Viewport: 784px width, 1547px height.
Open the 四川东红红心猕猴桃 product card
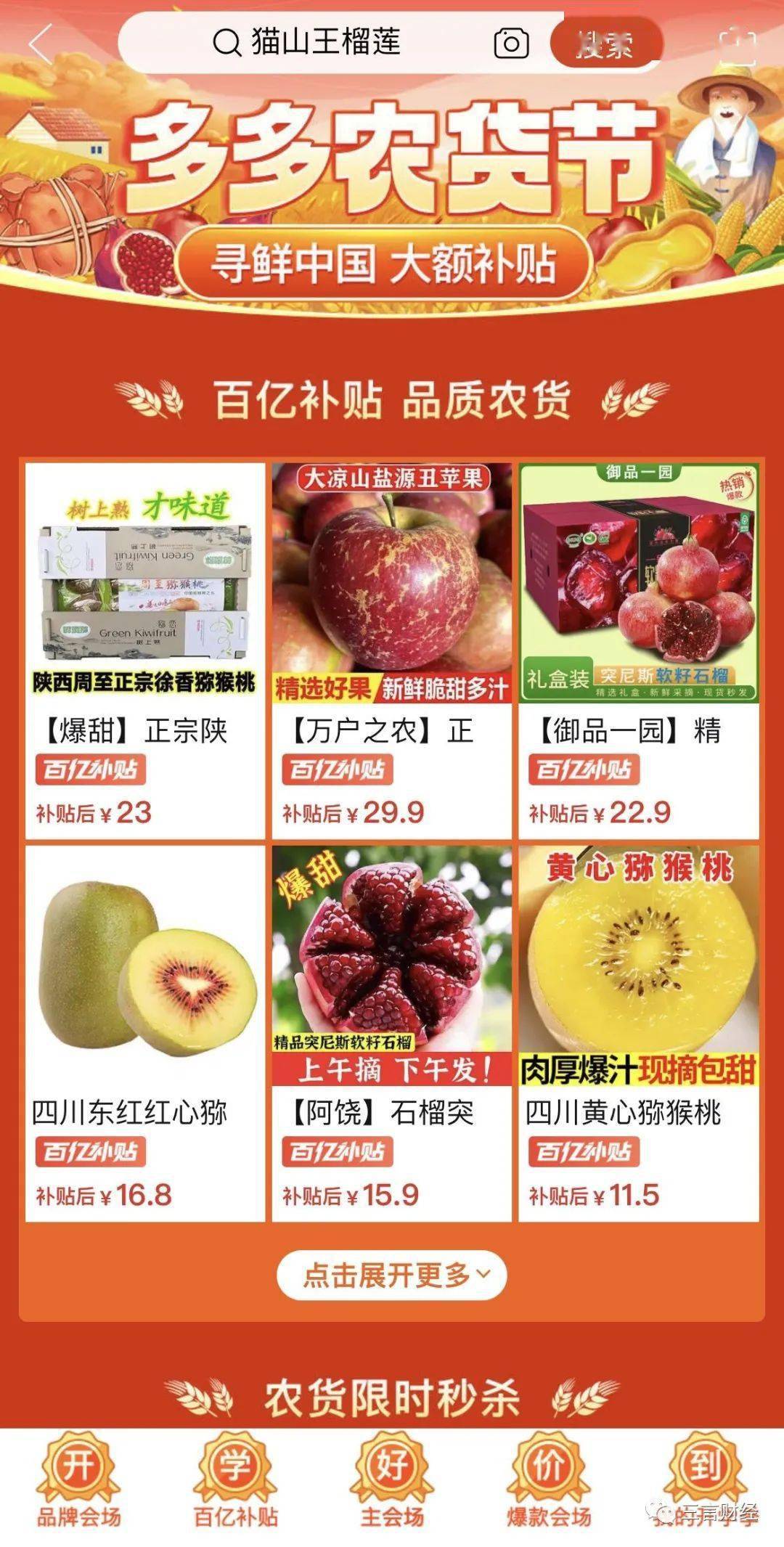[145, 1031]
